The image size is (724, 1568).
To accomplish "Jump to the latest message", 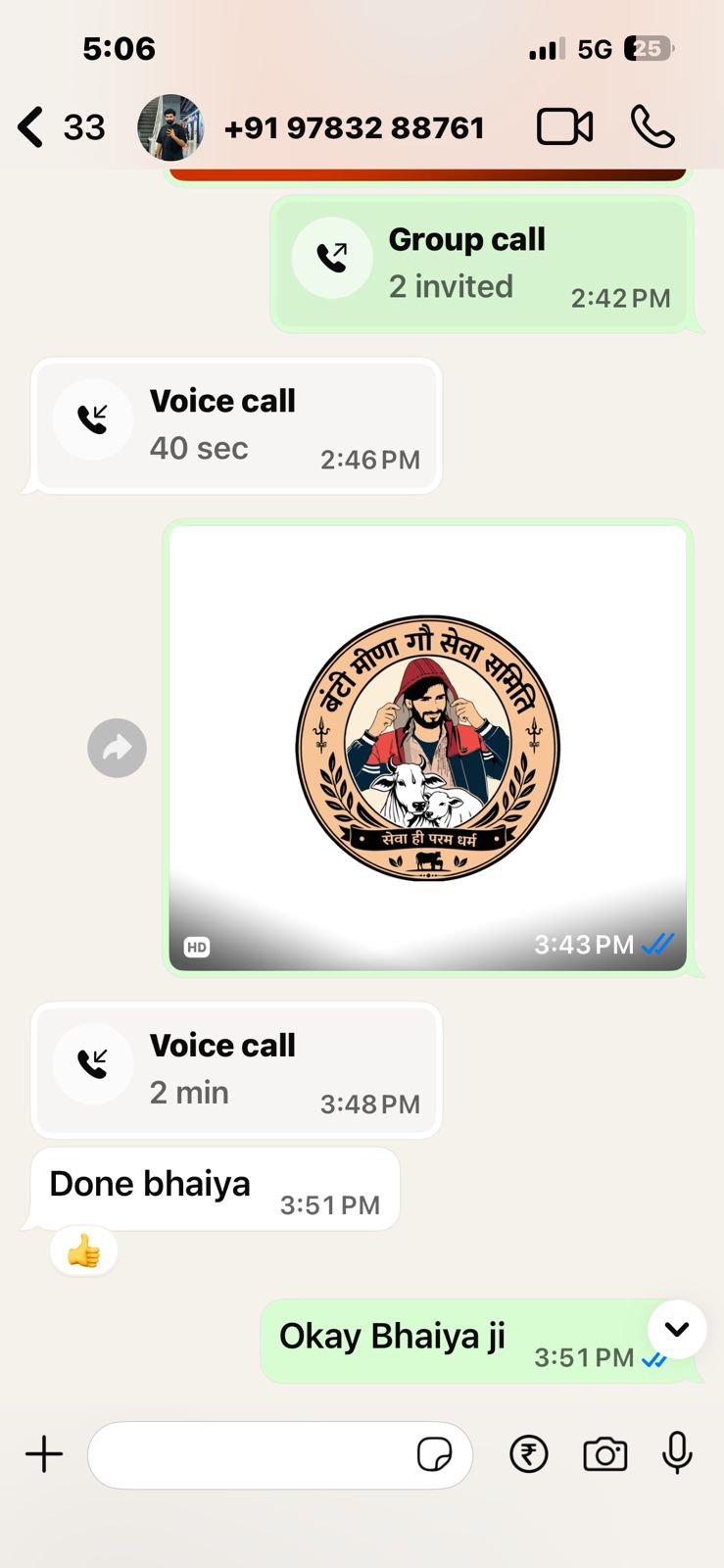I will tap(677, 1329).
